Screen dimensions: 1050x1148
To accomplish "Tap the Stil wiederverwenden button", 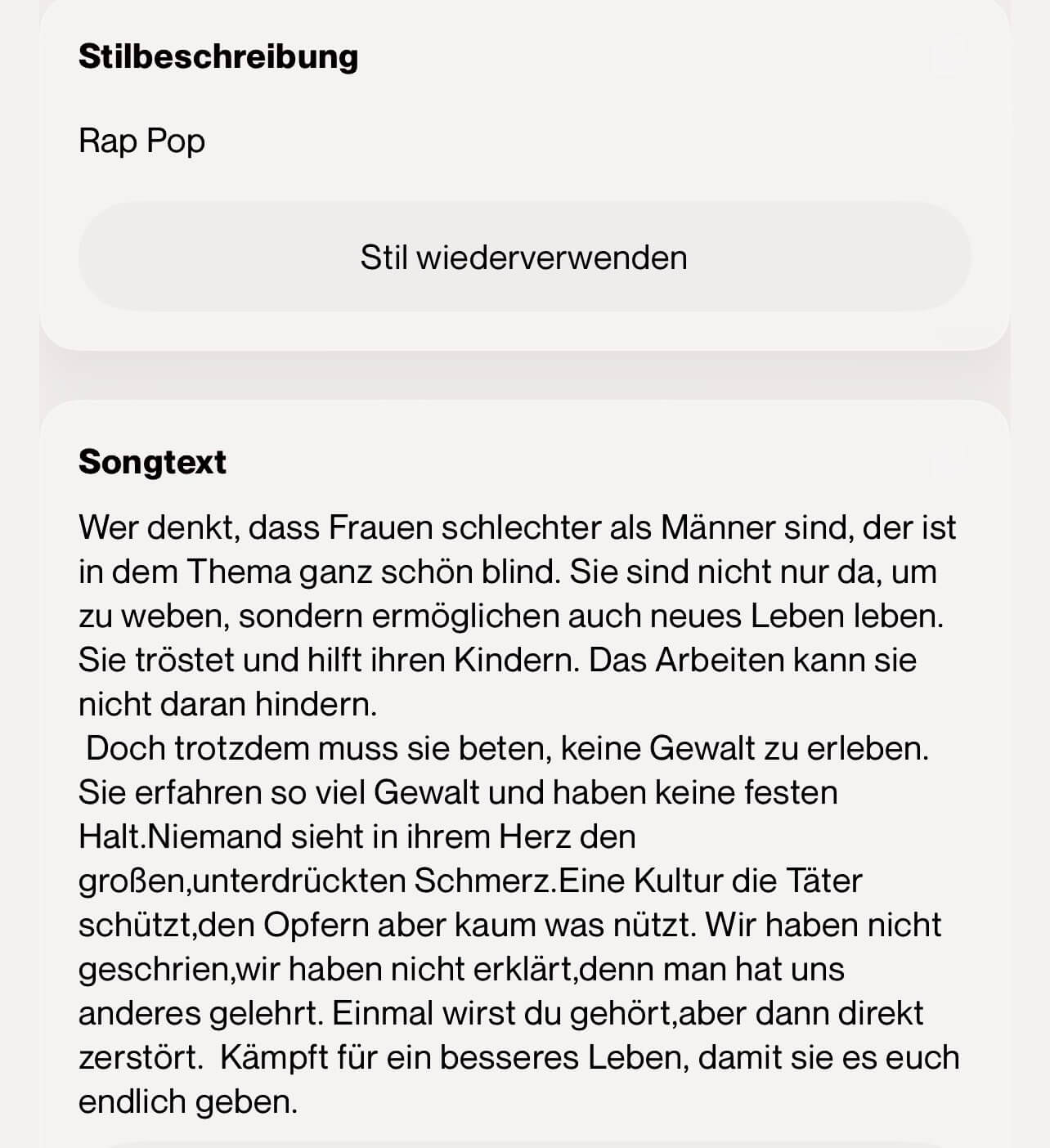I will 524,258.
